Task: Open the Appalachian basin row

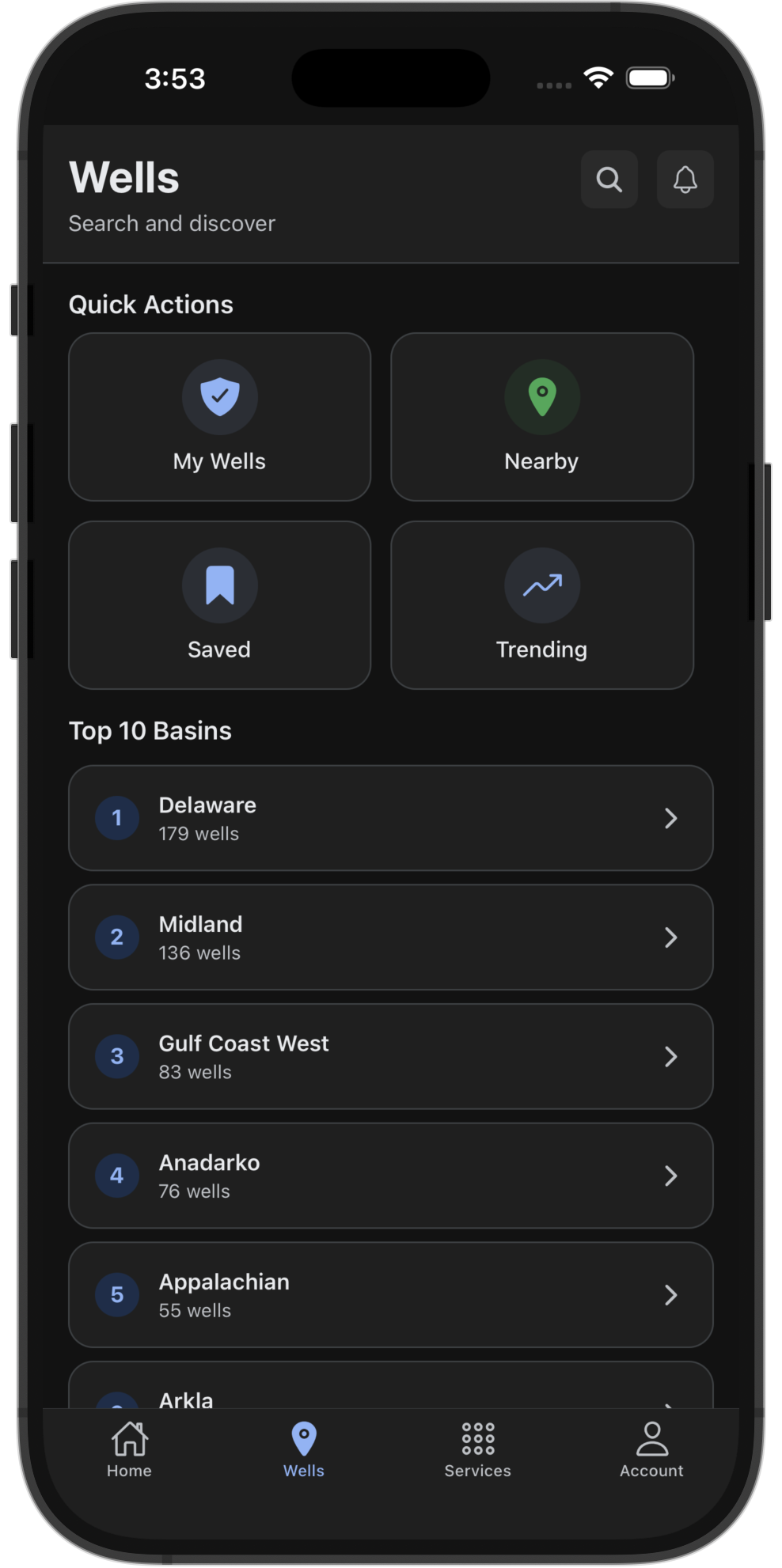Action: [x=390, y=1295]
